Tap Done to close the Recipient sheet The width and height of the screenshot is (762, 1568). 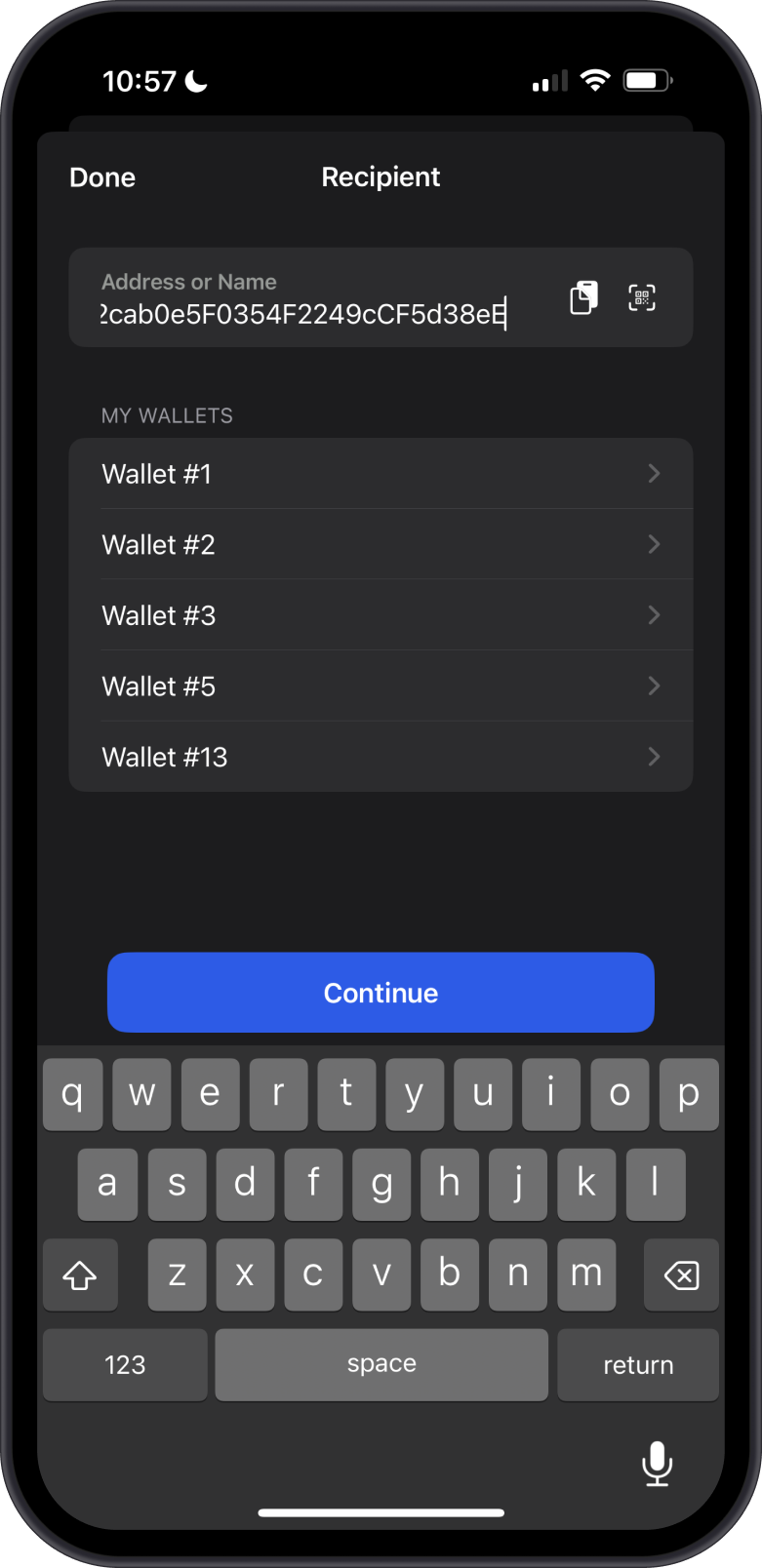102,177
